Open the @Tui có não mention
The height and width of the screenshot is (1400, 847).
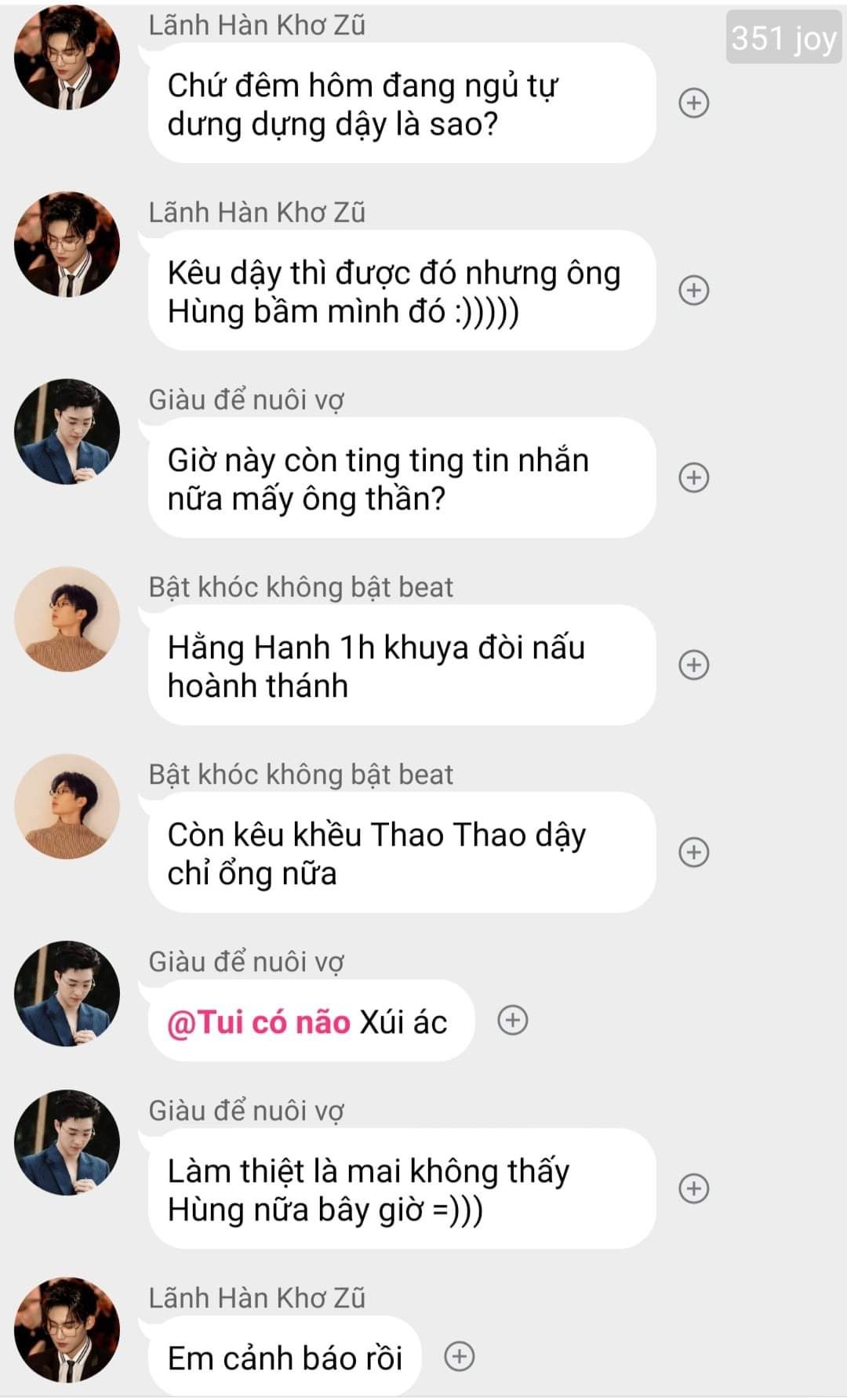(x=259, y=1022)
